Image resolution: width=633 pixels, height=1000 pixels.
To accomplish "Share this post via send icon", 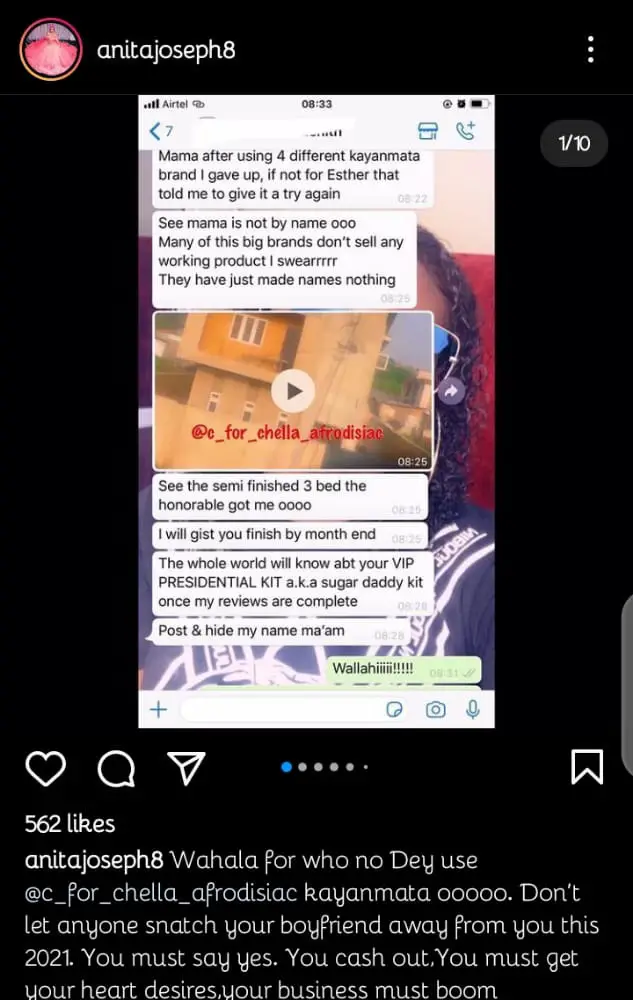I will click(186, 767).
